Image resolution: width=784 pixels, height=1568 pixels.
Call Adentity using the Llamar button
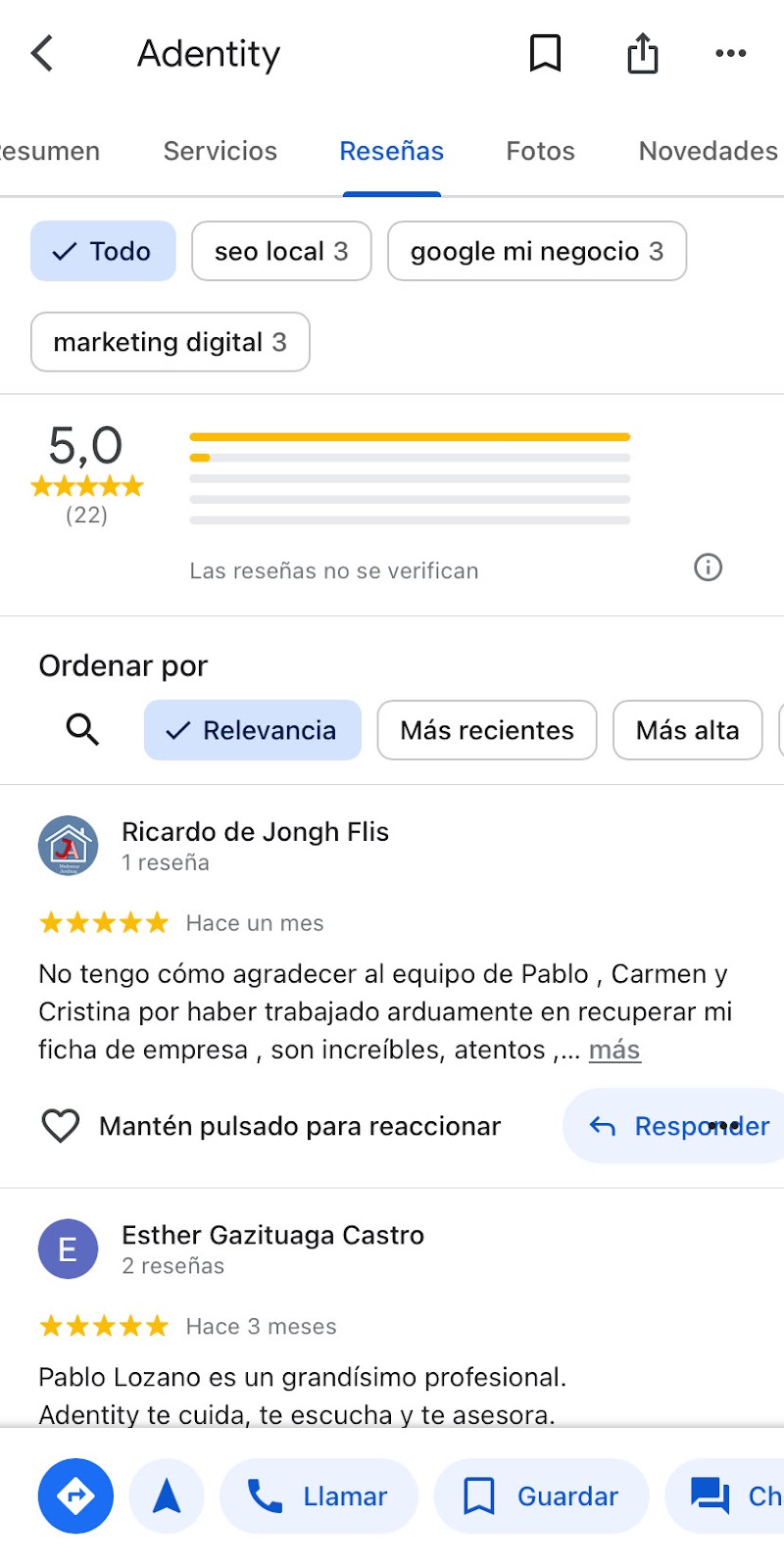[318, 1496]
